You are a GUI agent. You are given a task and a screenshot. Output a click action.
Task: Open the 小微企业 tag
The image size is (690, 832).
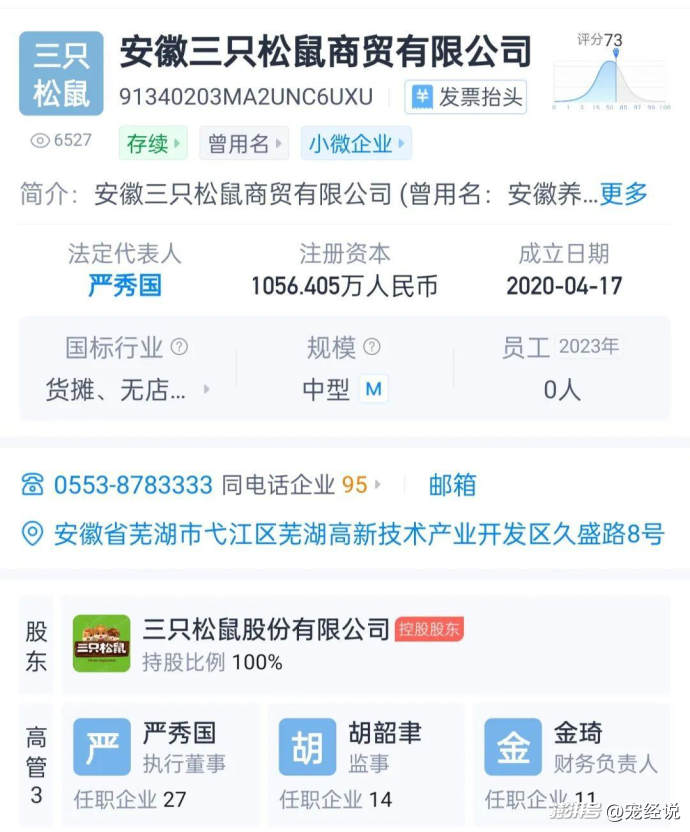pyautogui.click(x=355, y=143)
